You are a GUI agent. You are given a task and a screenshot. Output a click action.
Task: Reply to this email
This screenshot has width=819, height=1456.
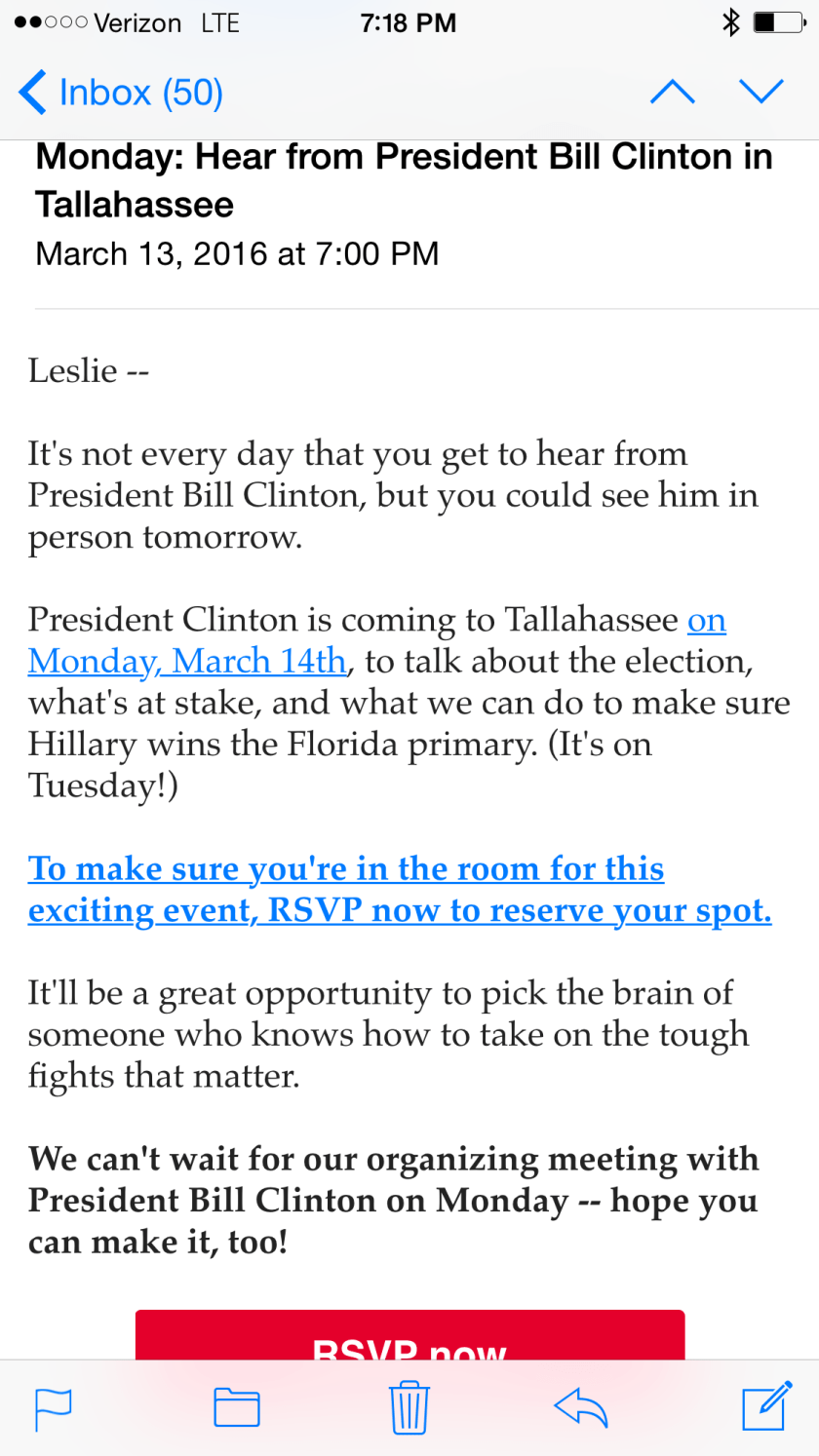coord(581,1407)
